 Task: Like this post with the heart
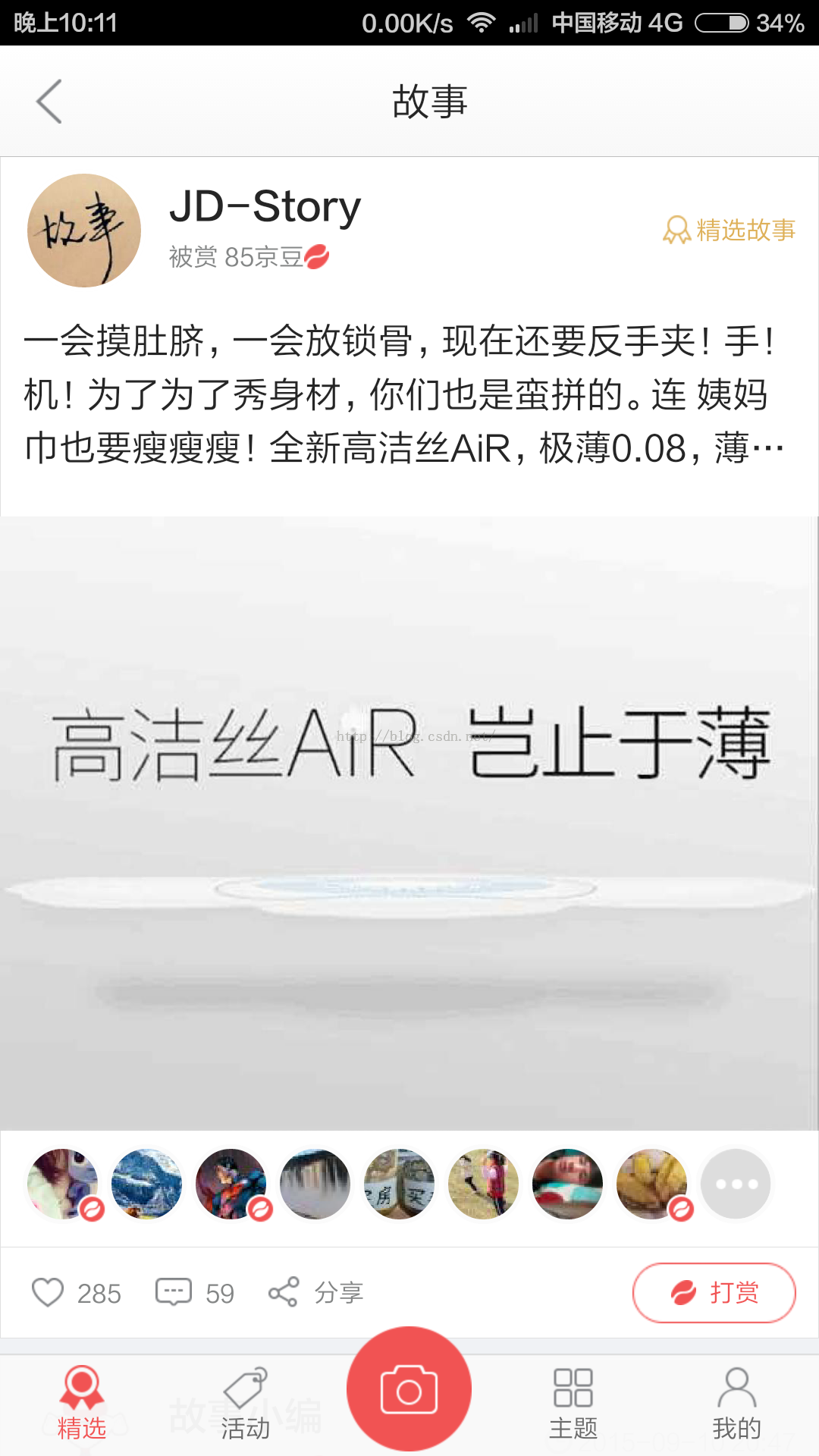[49, 1292]
